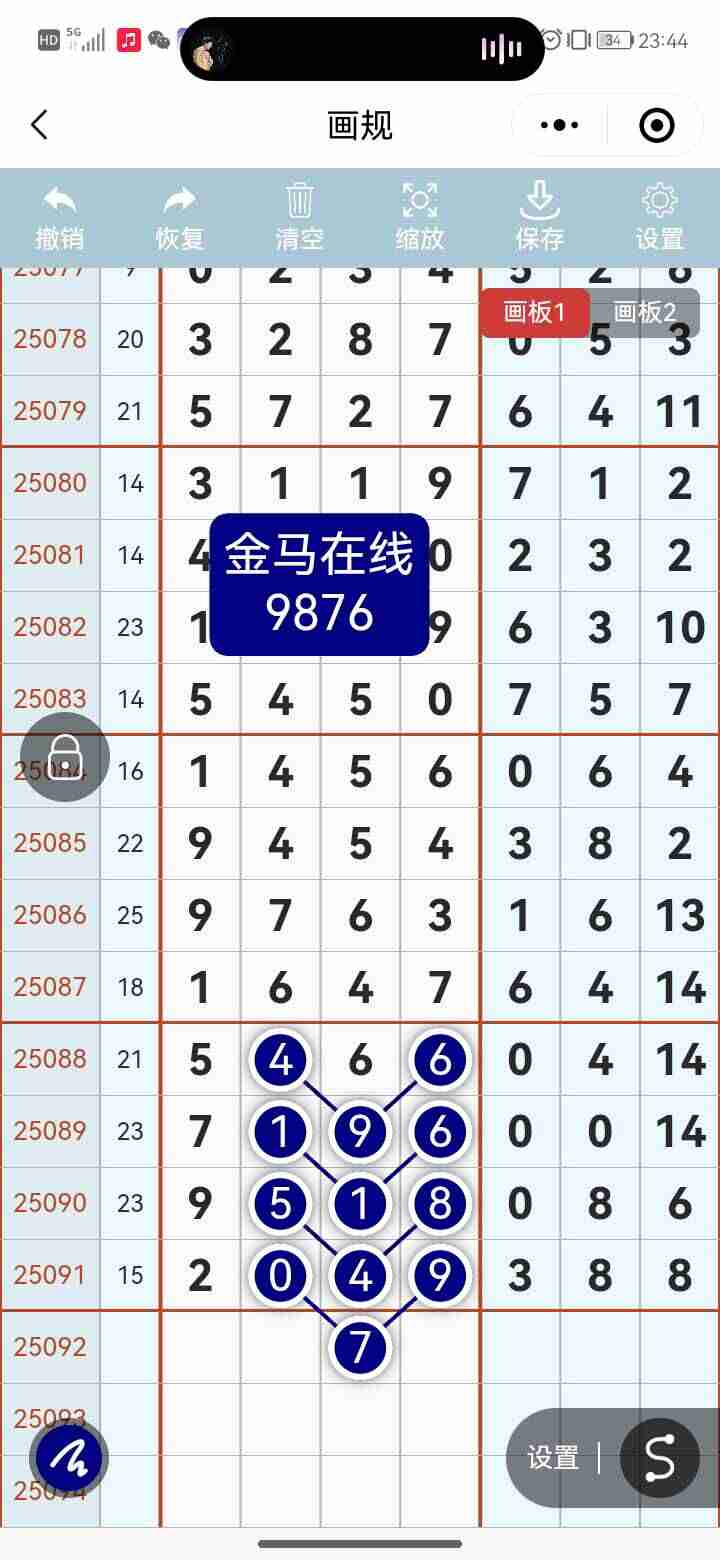The image size is (720, 1560).
Task: Tap the circular target capsule button
Action: (657, 125)
